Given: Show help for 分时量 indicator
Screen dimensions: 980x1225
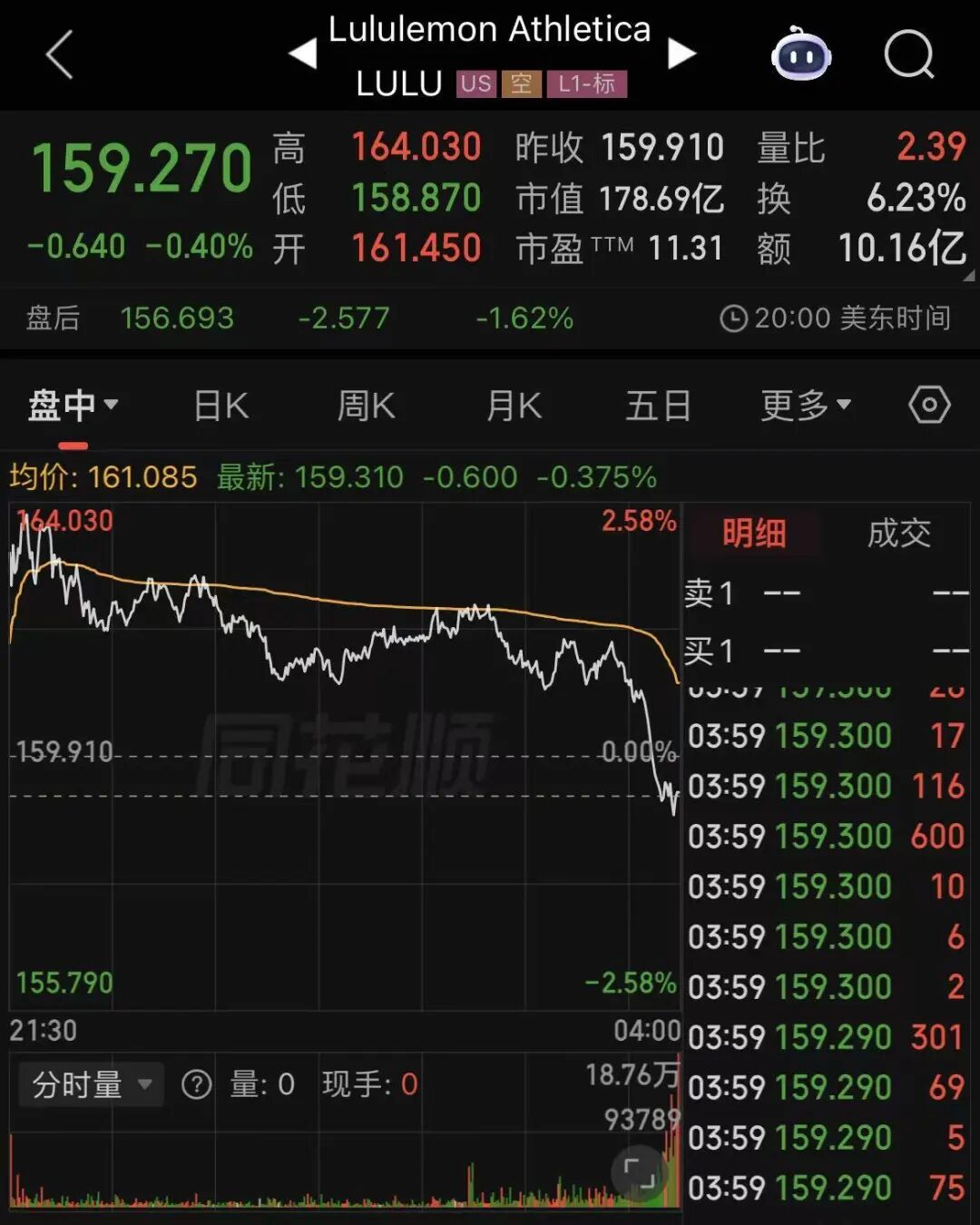Looking at the screenshot, I should (197, 1084).
